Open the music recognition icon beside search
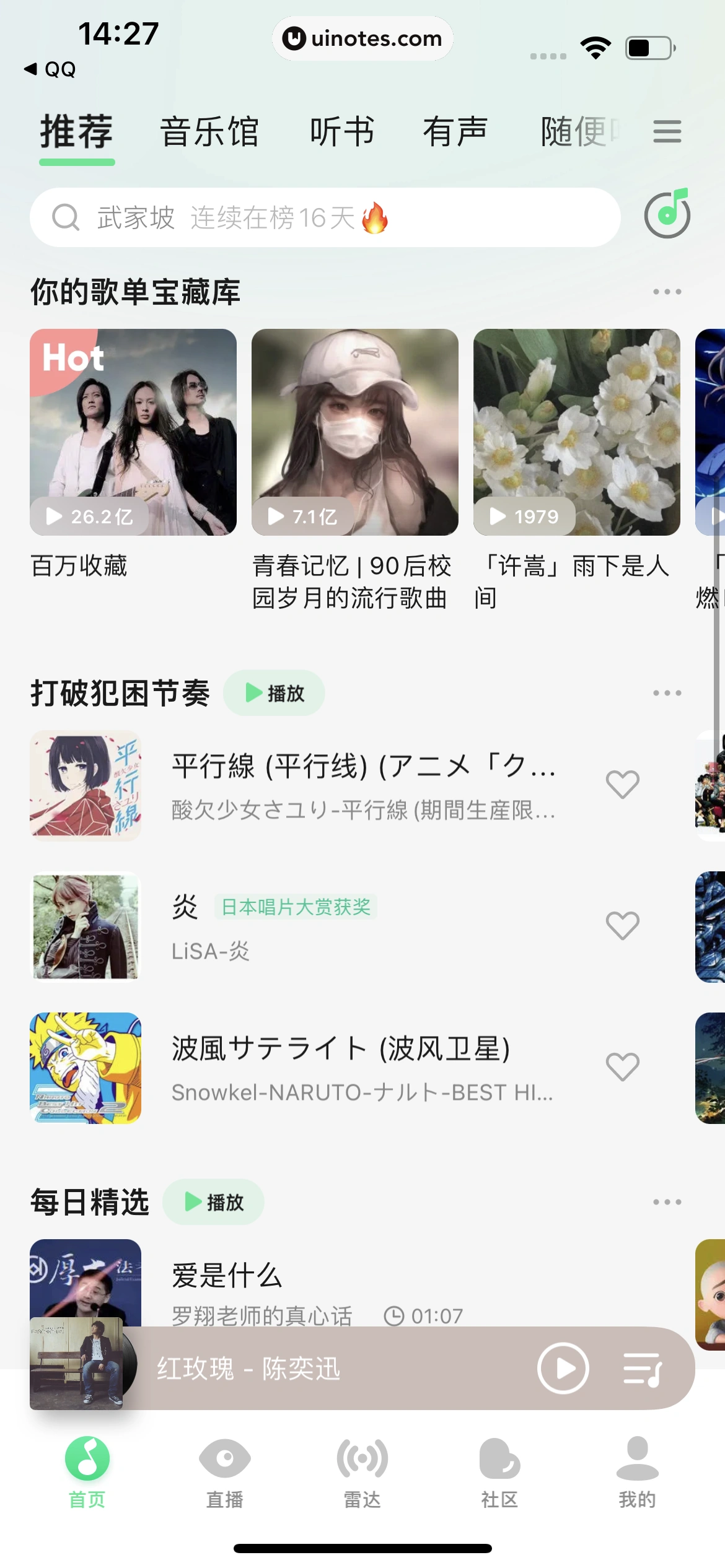Viewport: 725px width, 1568px height. [x=667, y=215]
